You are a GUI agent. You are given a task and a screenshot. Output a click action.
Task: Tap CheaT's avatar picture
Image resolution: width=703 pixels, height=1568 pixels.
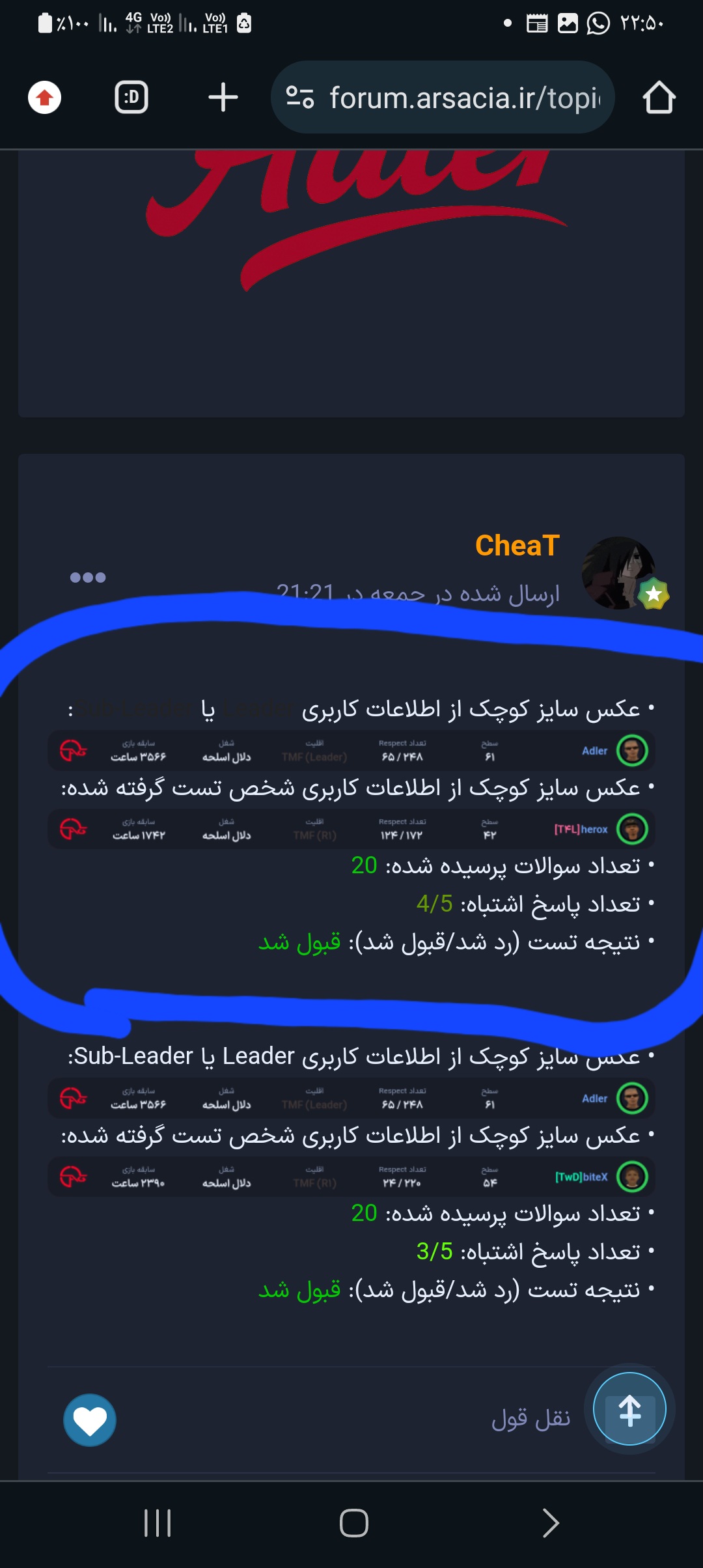[x=618, y=572]
